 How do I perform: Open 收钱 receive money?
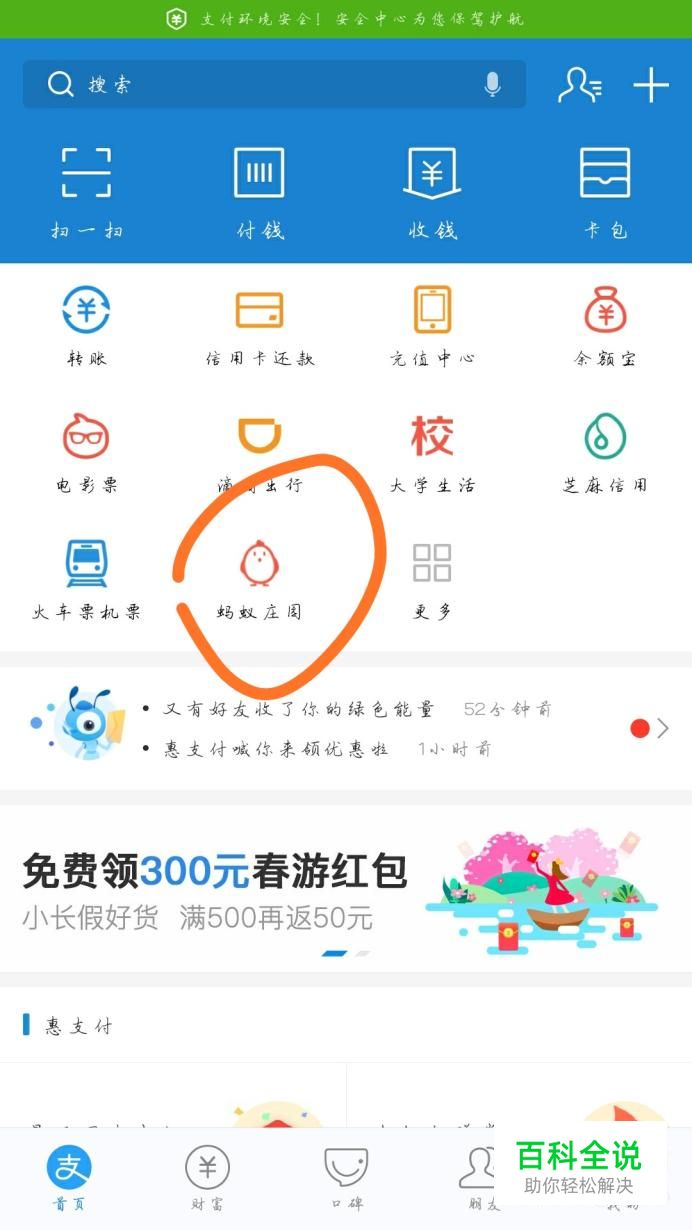click(432, 190)
